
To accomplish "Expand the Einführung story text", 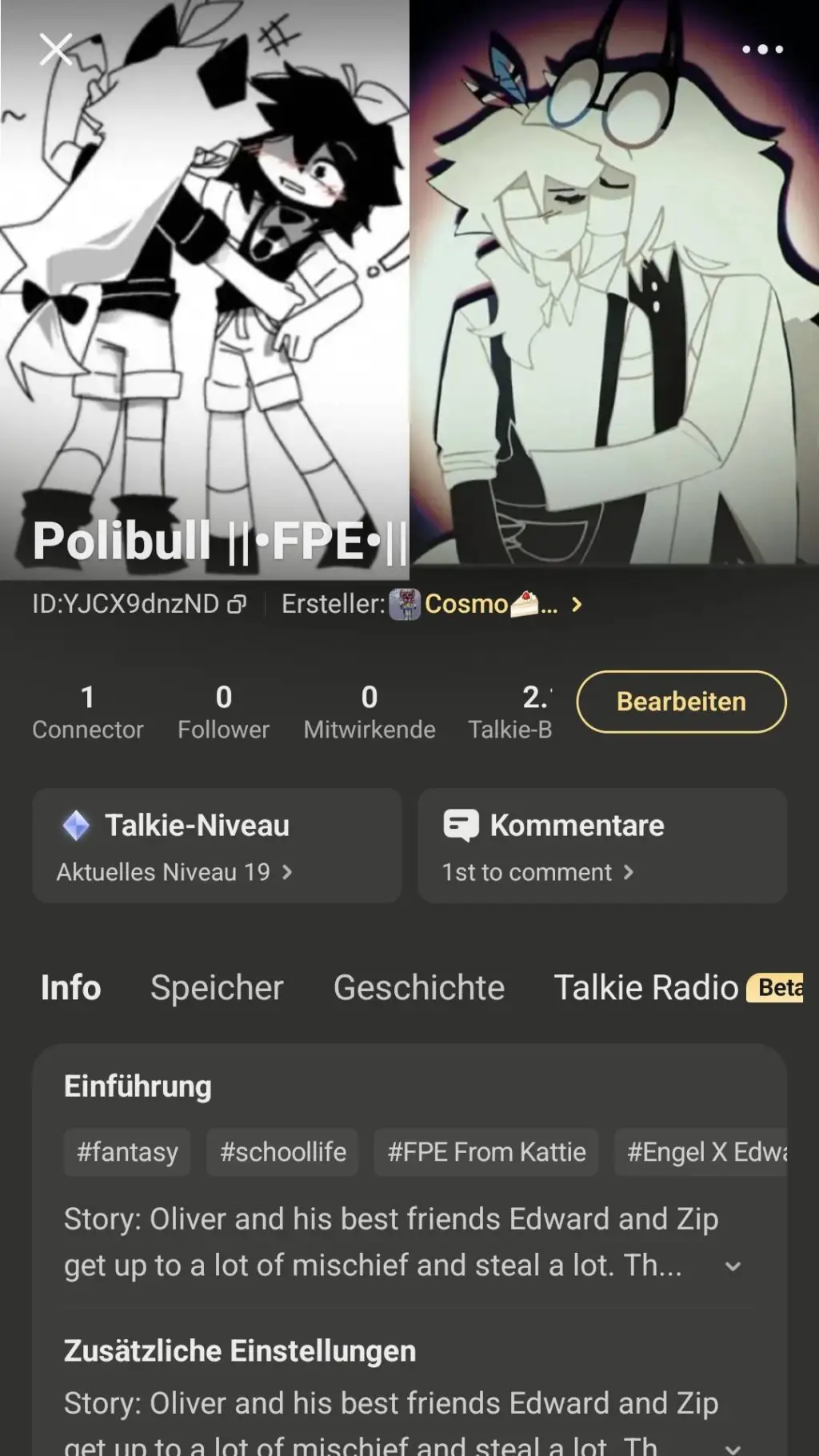I will click(x=733, y=1266).
